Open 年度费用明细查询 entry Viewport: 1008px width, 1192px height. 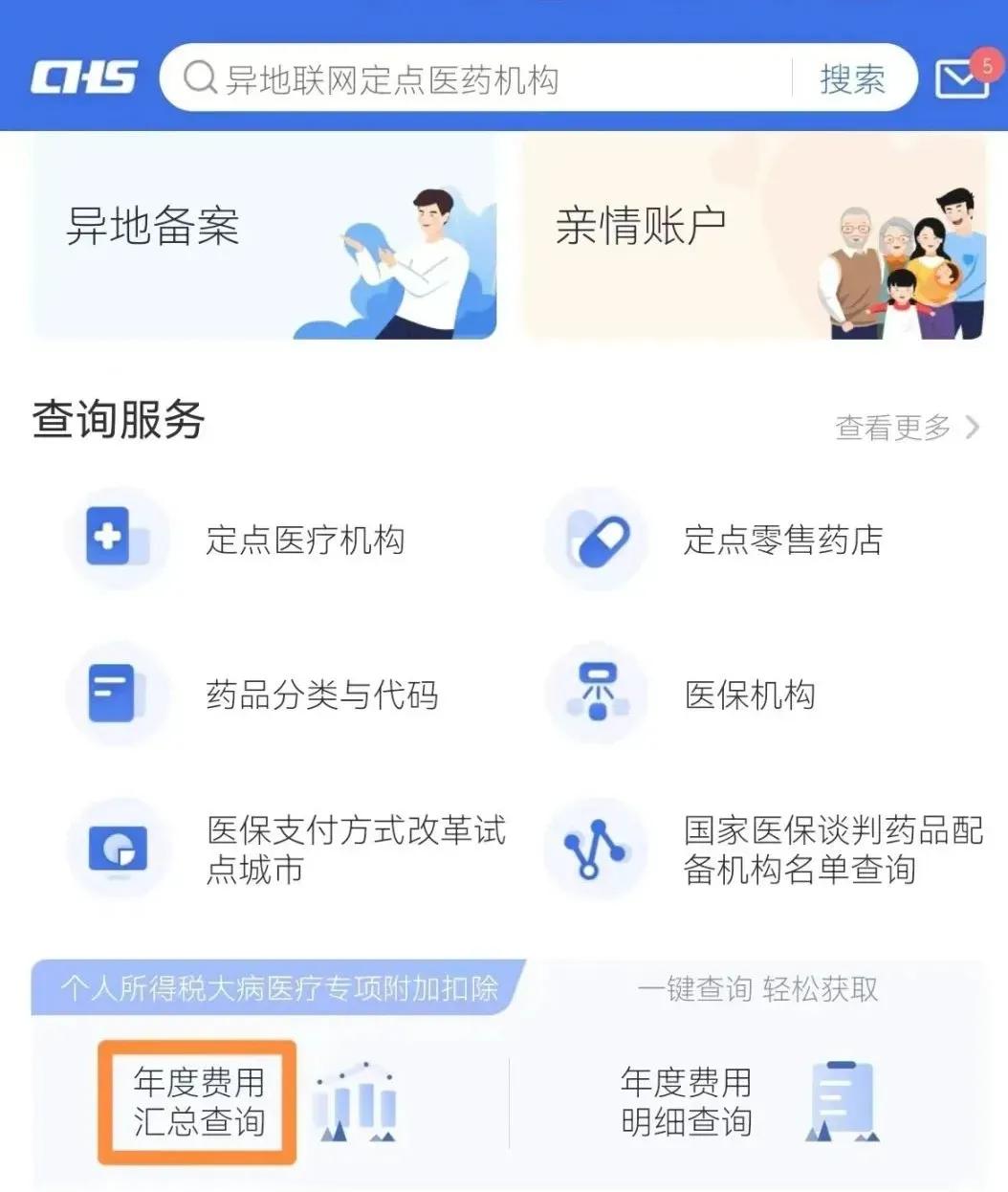(x=685, y=1102)
